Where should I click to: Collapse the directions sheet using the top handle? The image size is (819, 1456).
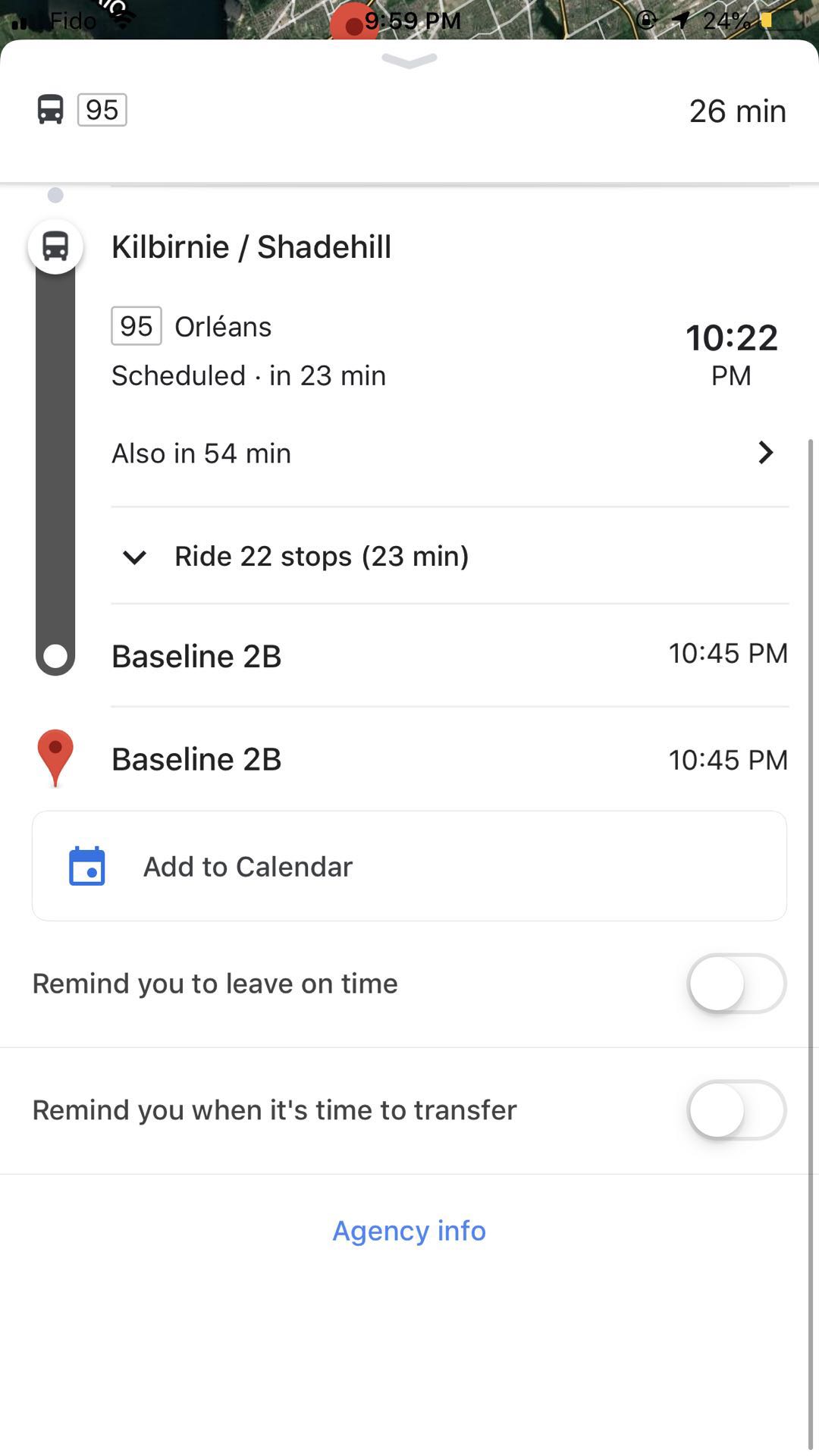(x=409, y=61)
